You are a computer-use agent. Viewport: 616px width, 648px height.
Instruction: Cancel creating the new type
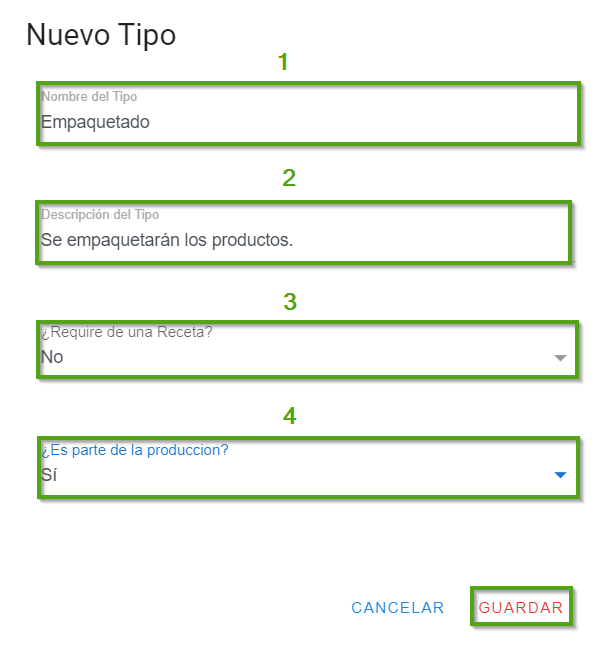398,608
